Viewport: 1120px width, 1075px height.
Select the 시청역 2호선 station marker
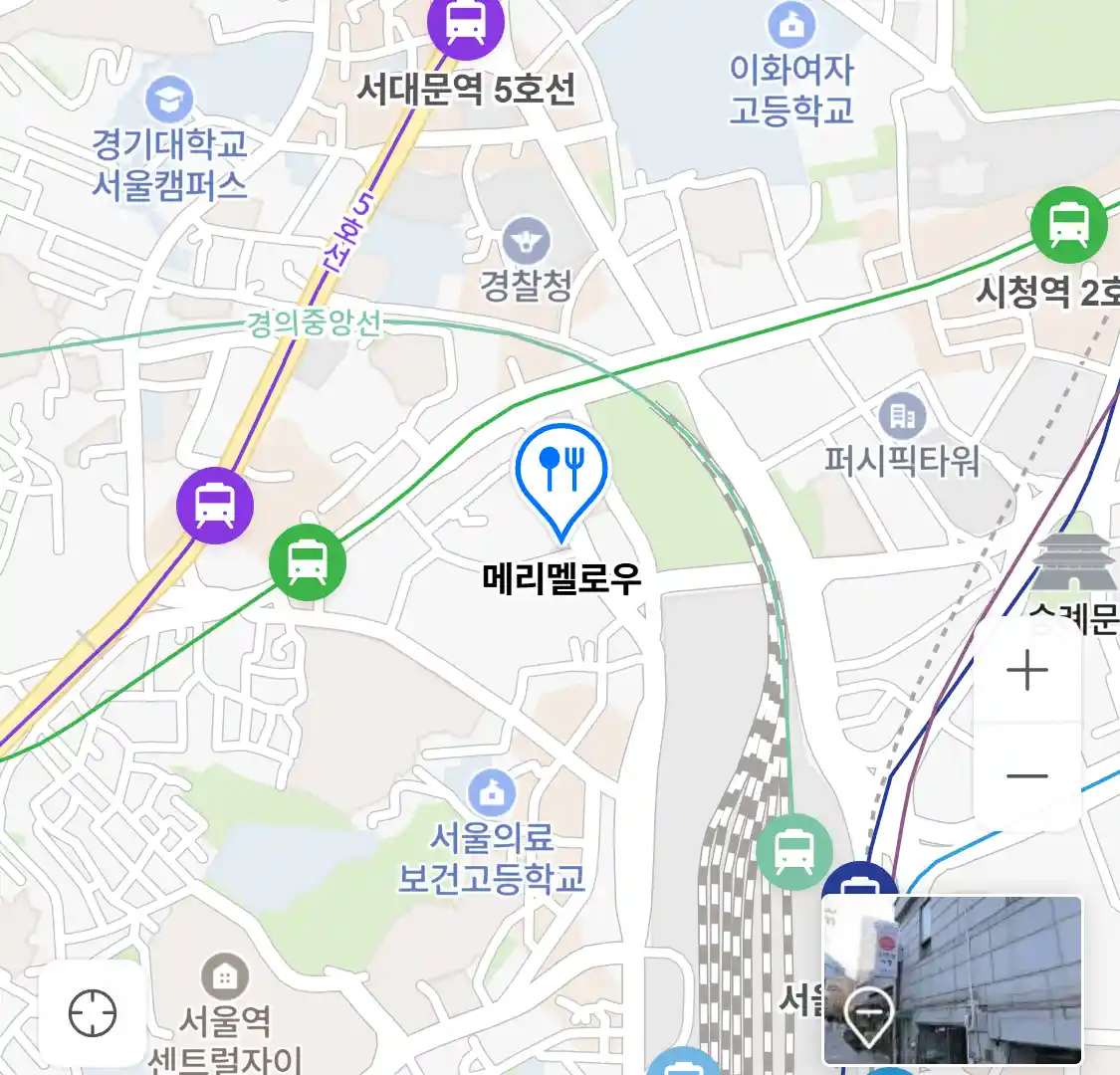(1068, 225)
